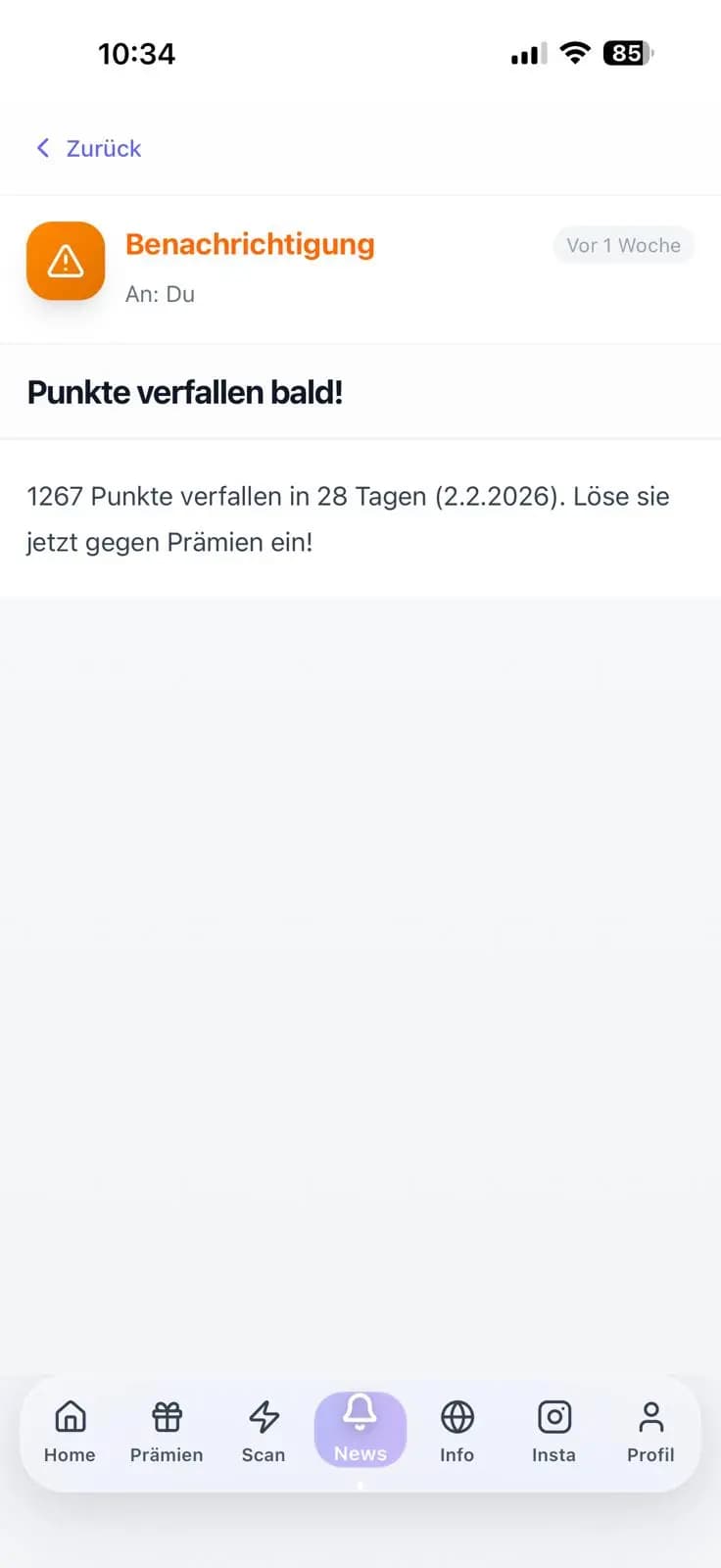
Task: Open the Prämien tab
Action: coord(167,1431)
